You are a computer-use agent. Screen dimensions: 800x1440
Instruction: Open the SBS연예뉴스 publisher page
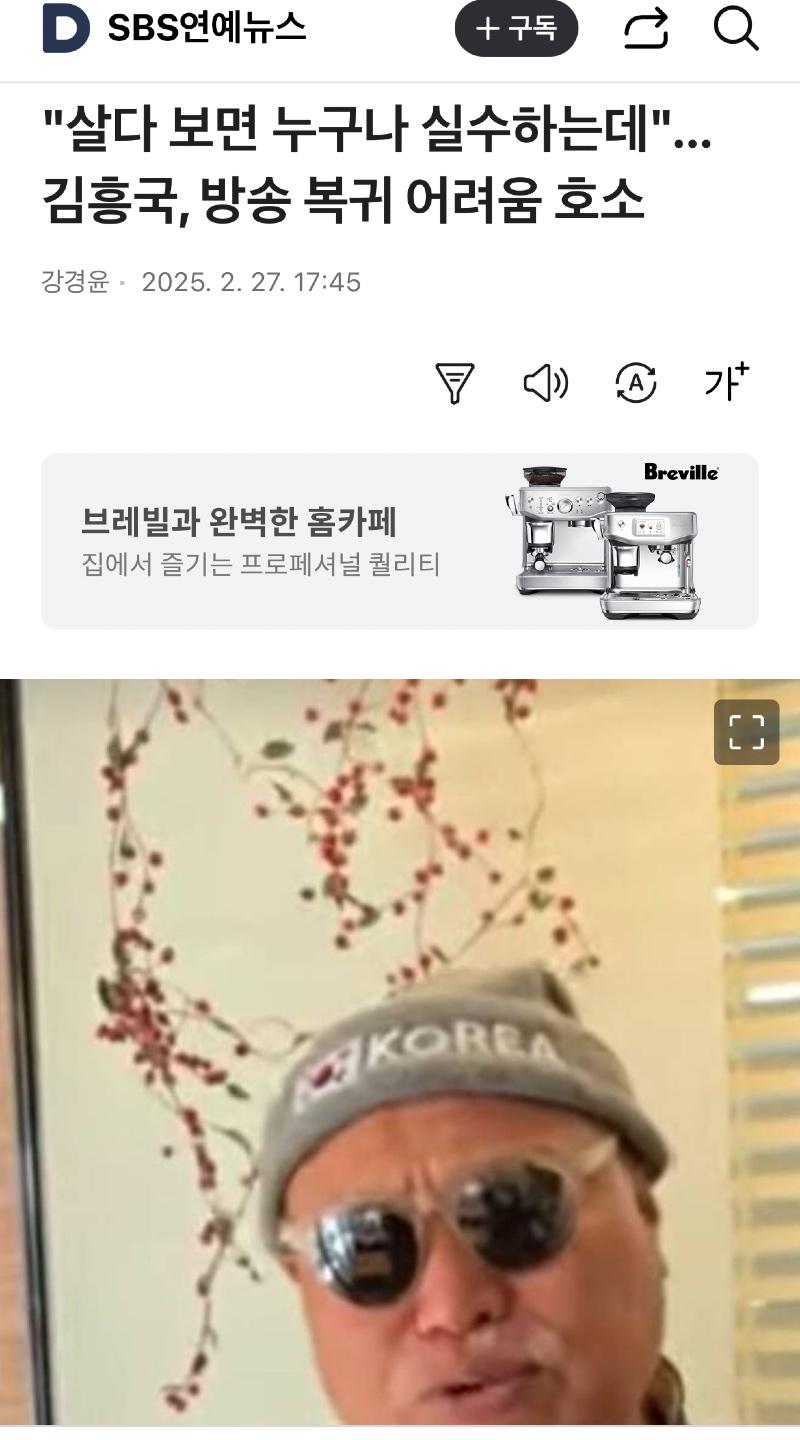(206, 29)
